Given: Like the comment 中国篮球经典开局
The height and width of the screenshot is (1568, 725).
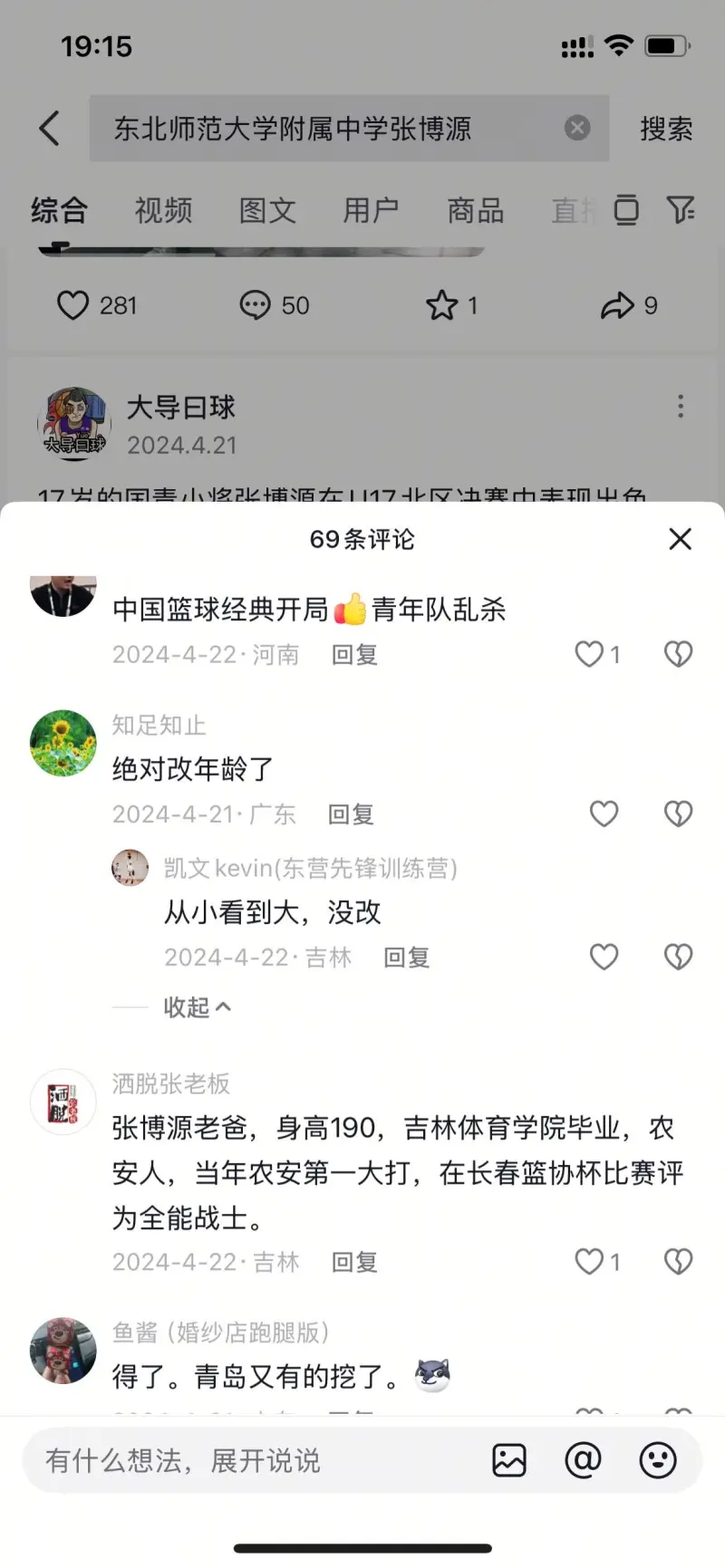Looking at the screenshot, I should pyautogui.click(x=590, y=654).
